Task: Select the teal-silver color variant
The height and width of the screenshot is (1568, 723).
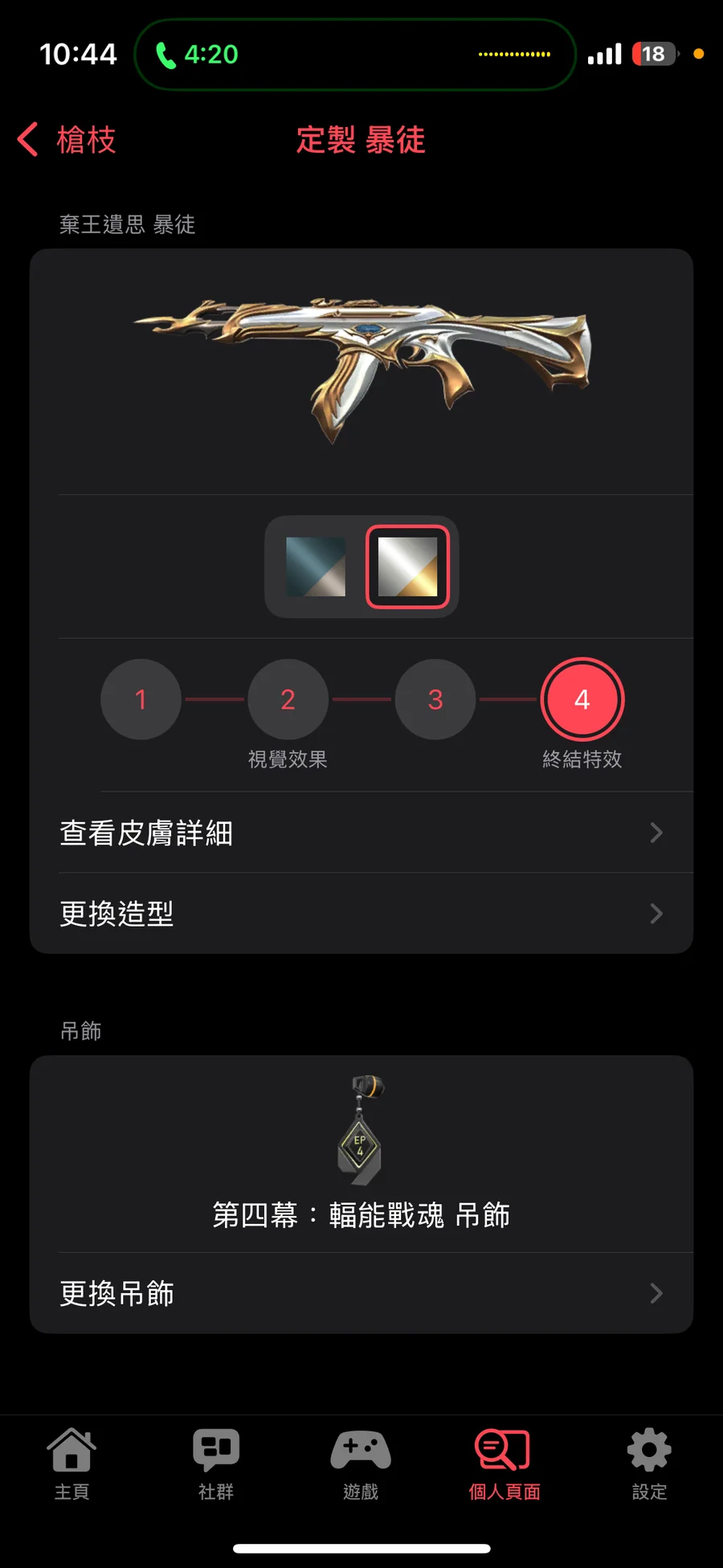Action: [316, 567]
